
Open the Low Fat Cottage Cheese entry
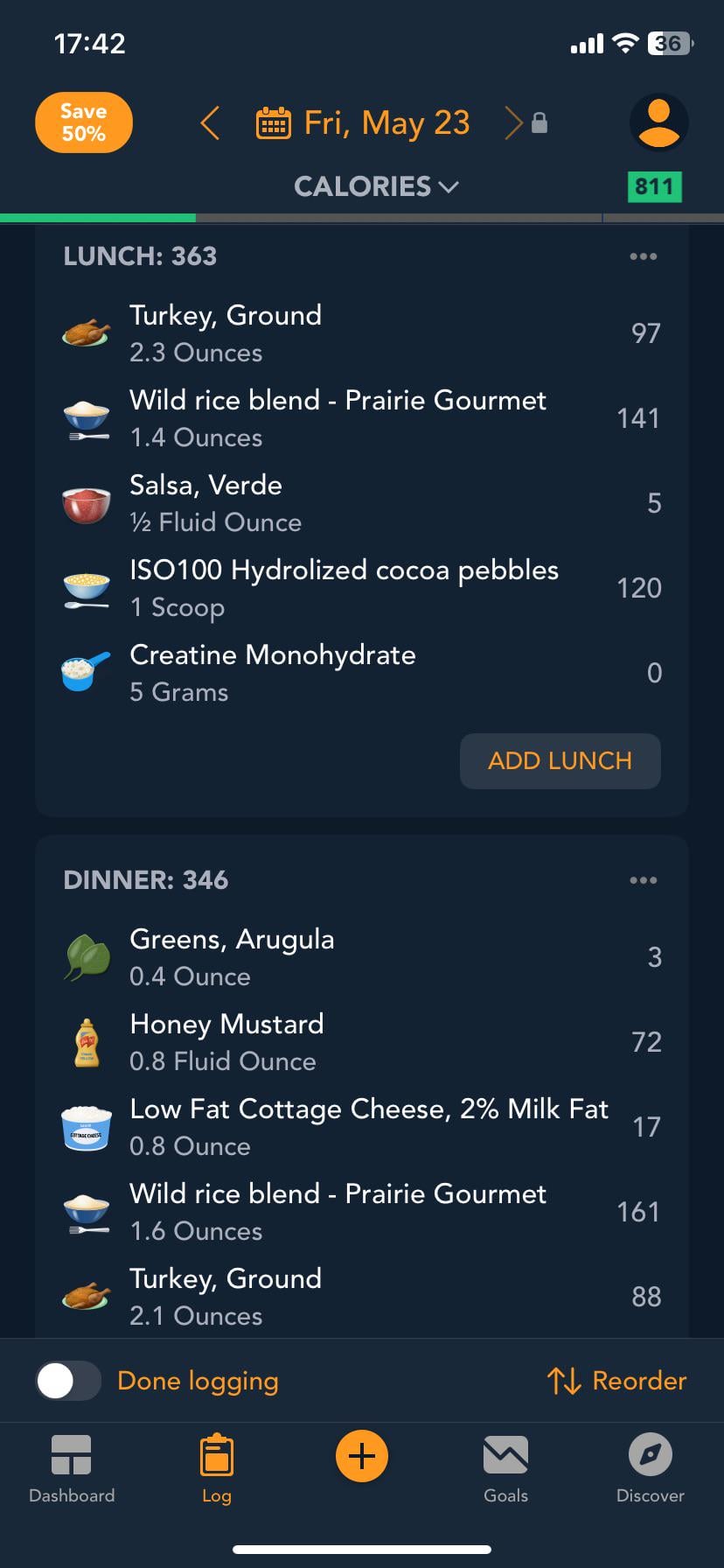pos(362,1127)
